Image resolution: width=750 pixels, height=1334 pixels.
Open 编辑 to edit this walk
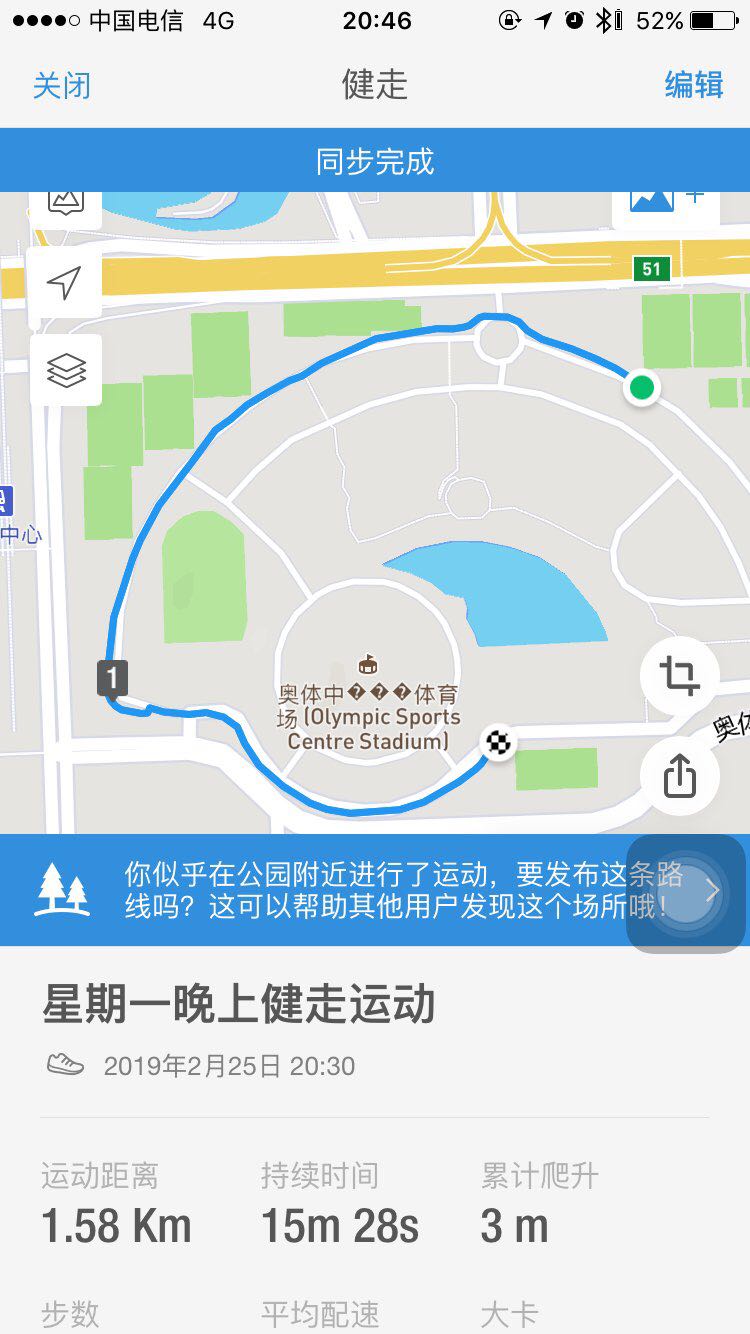pos(694,85)
